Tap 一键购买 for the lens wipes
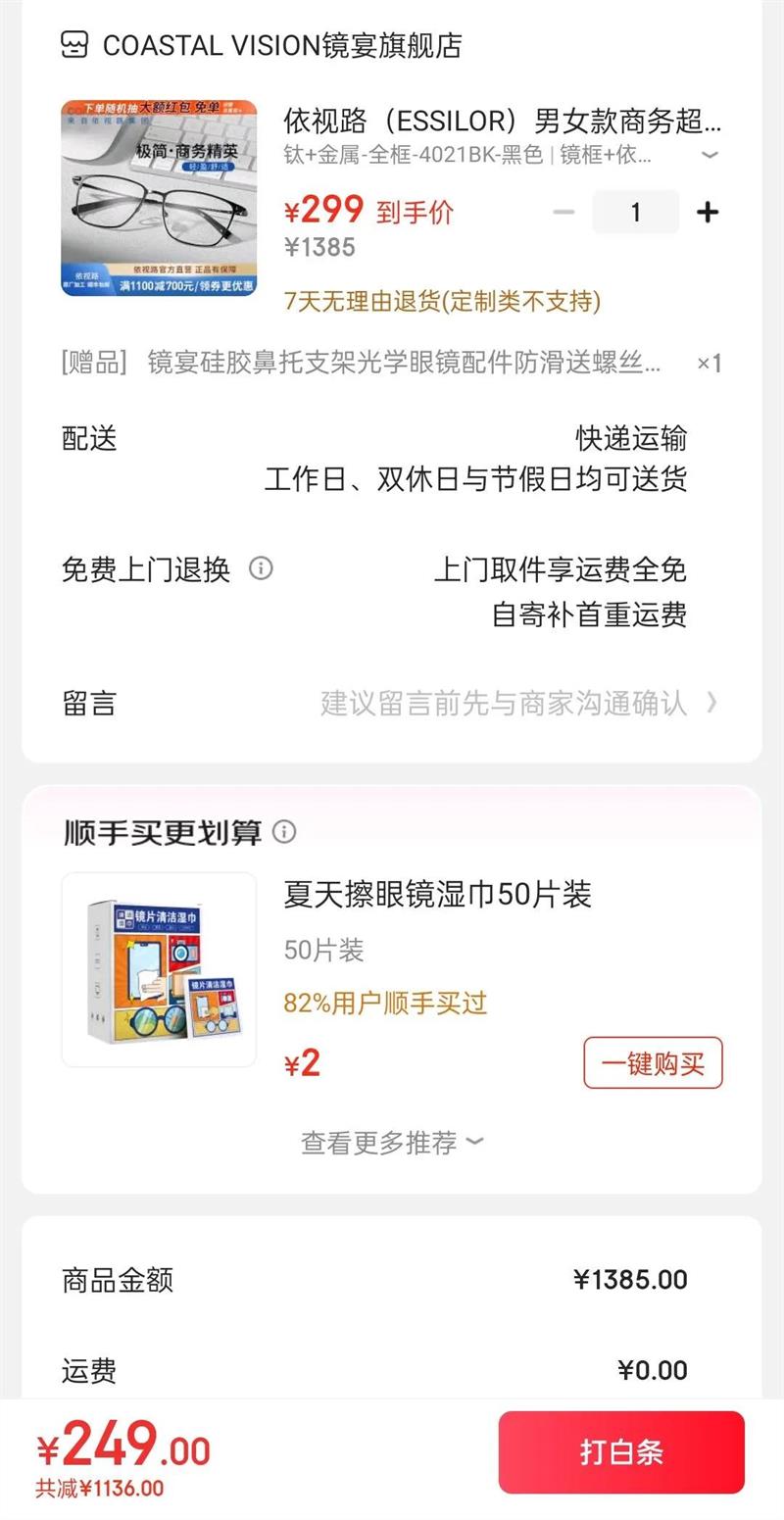The image size is (784, 1520). (x=653, y=1062)
